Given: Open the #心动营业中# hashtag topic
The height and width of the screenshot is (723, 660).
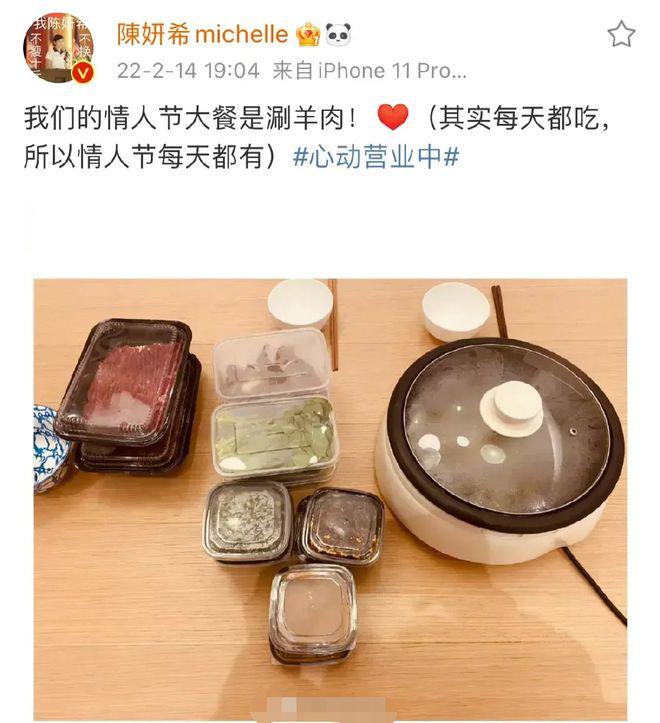Looking at the screenshot, I should (x=375, y=158).
